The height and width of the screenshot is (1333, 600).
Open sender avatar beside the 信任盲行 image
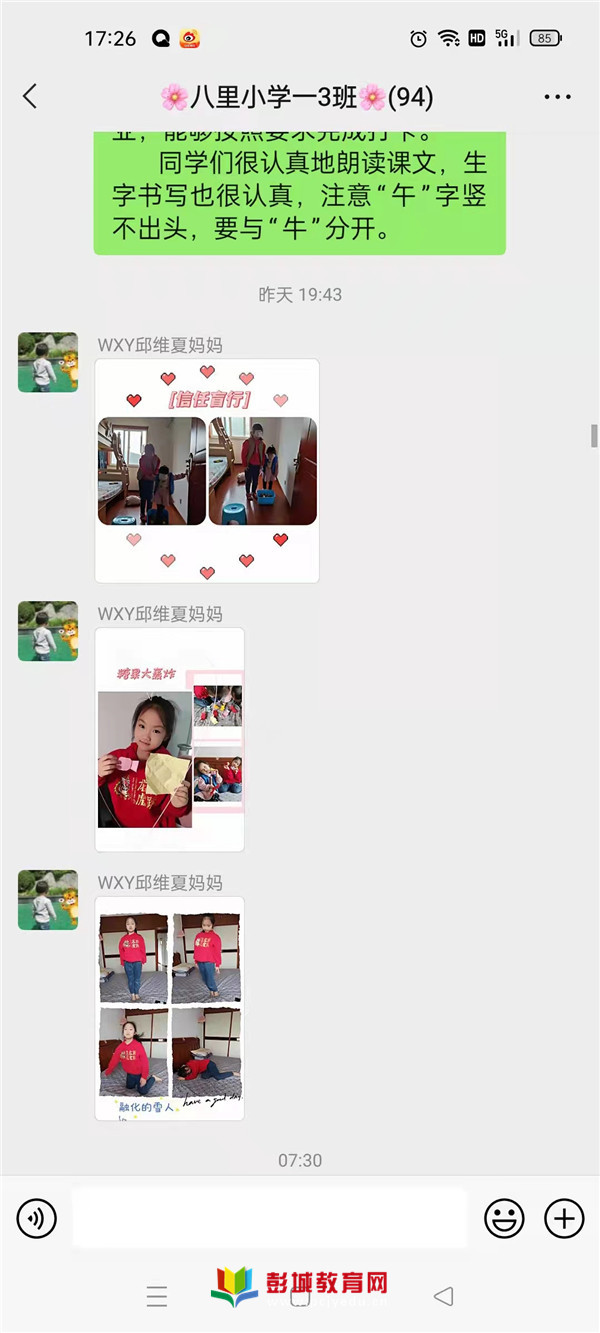tap(48, 362)
